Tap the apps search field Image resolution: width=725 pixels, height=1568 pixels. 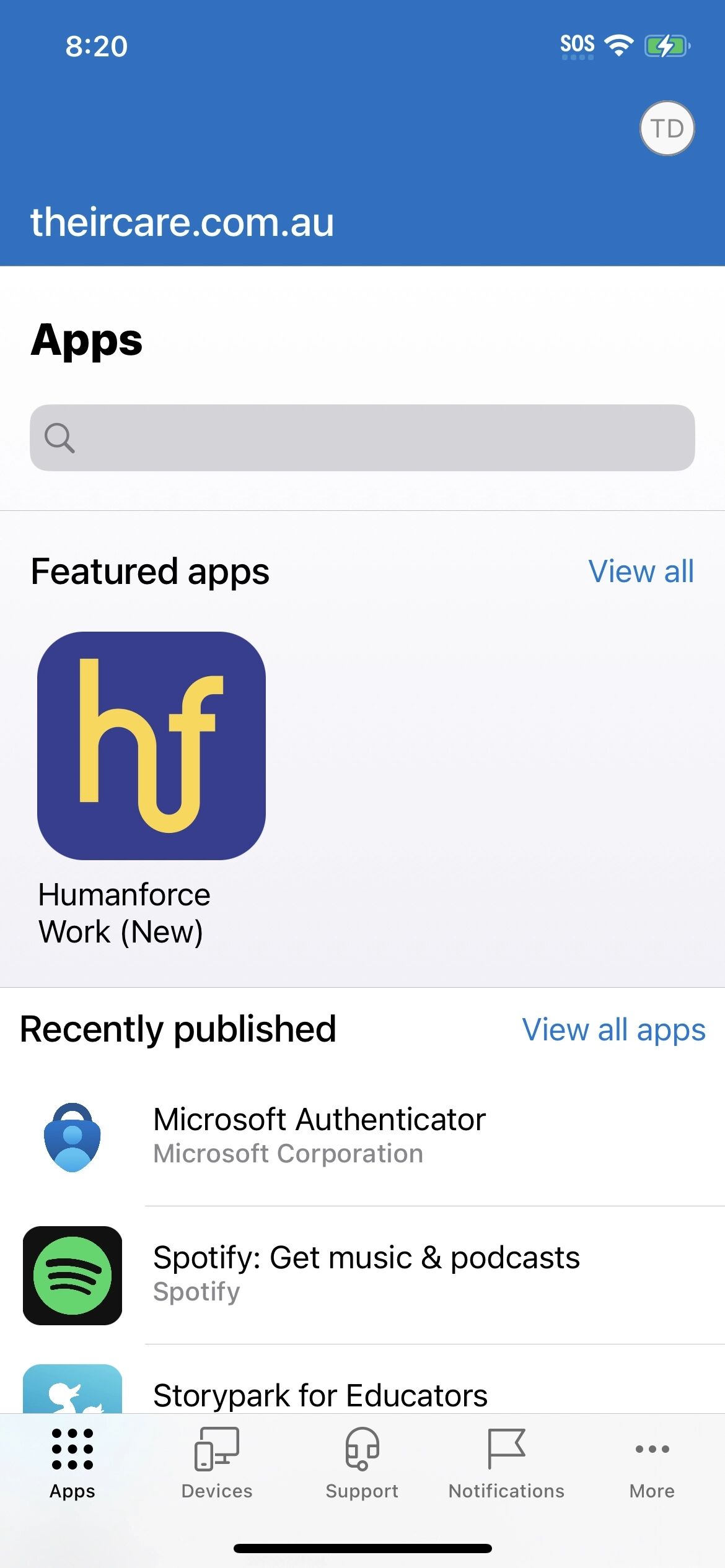[362, 438]
